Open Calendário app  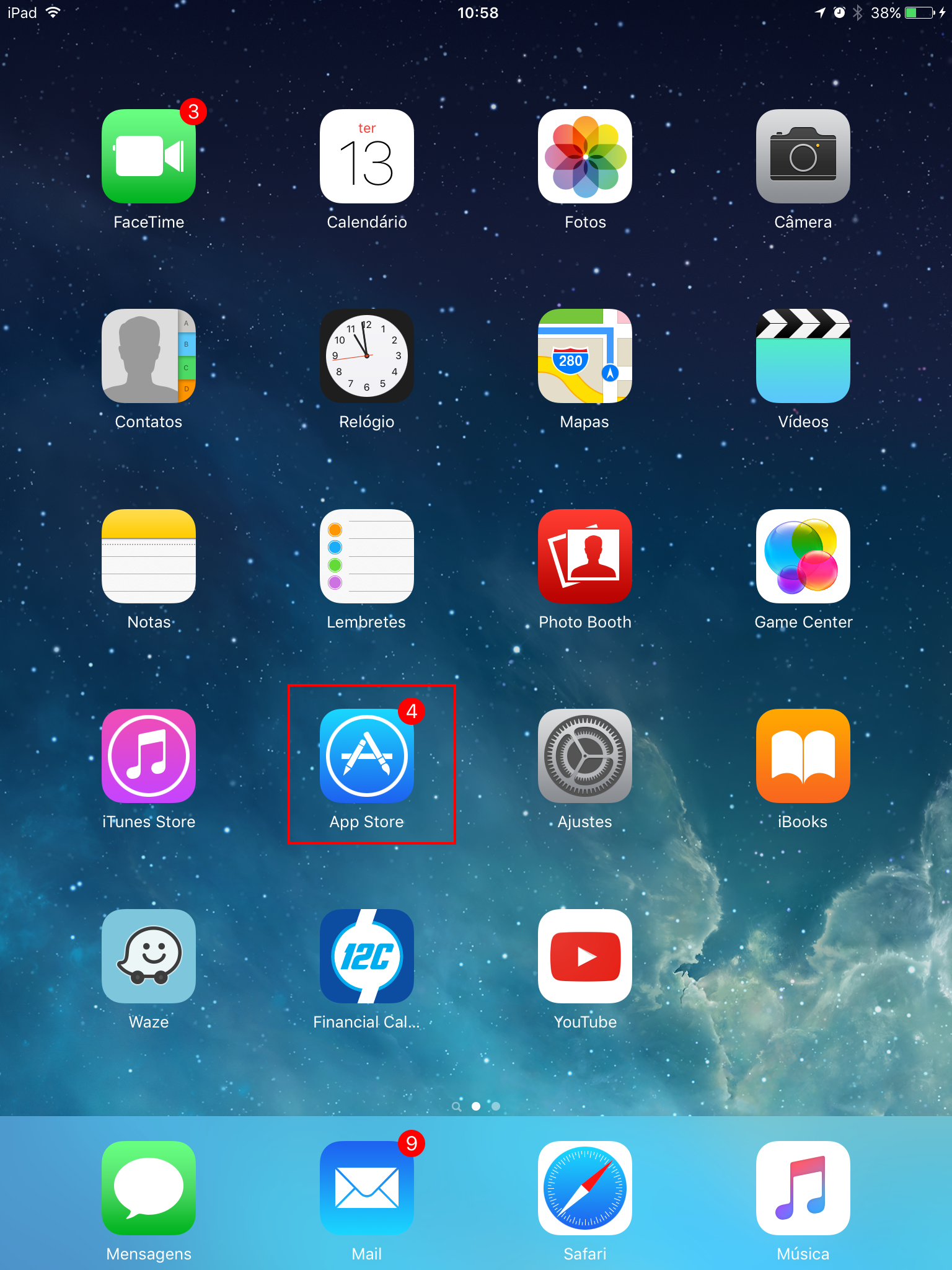[367, 156]
